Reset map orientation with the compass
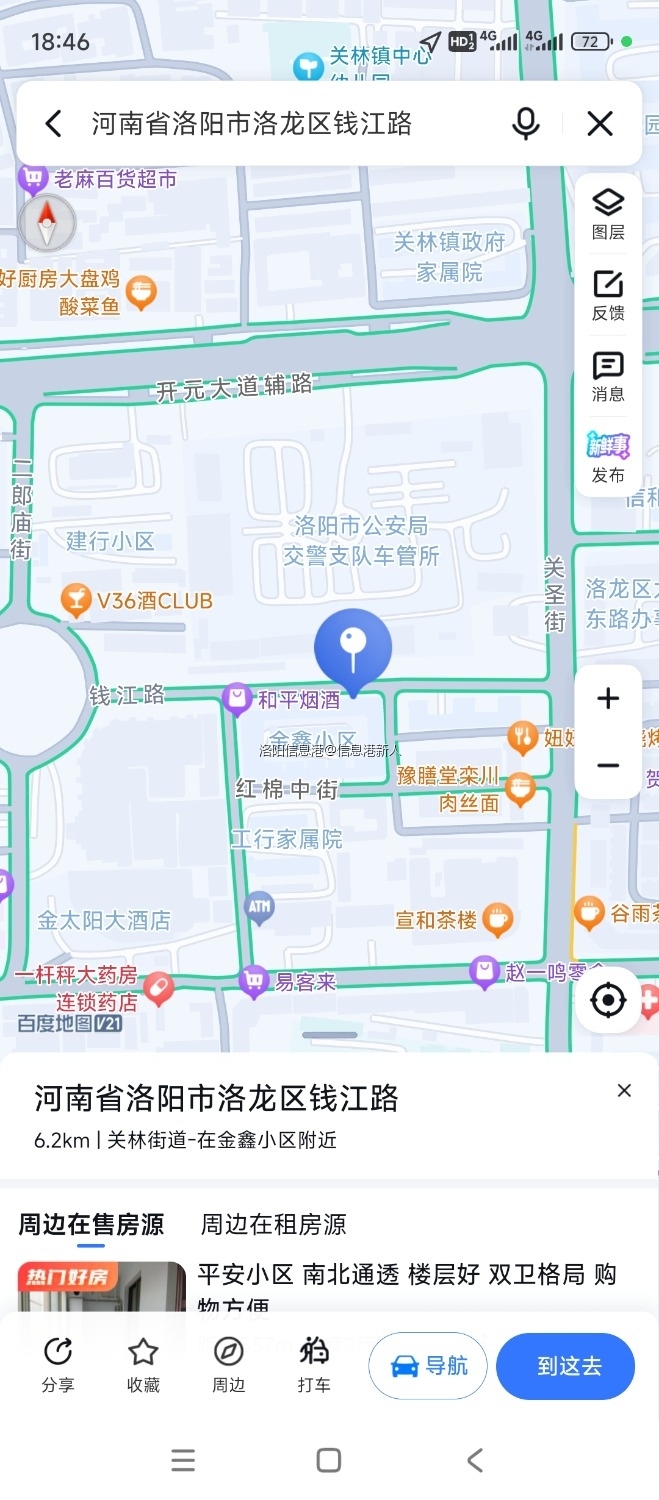Screen dimensions: 659x1500 [46, 224]
